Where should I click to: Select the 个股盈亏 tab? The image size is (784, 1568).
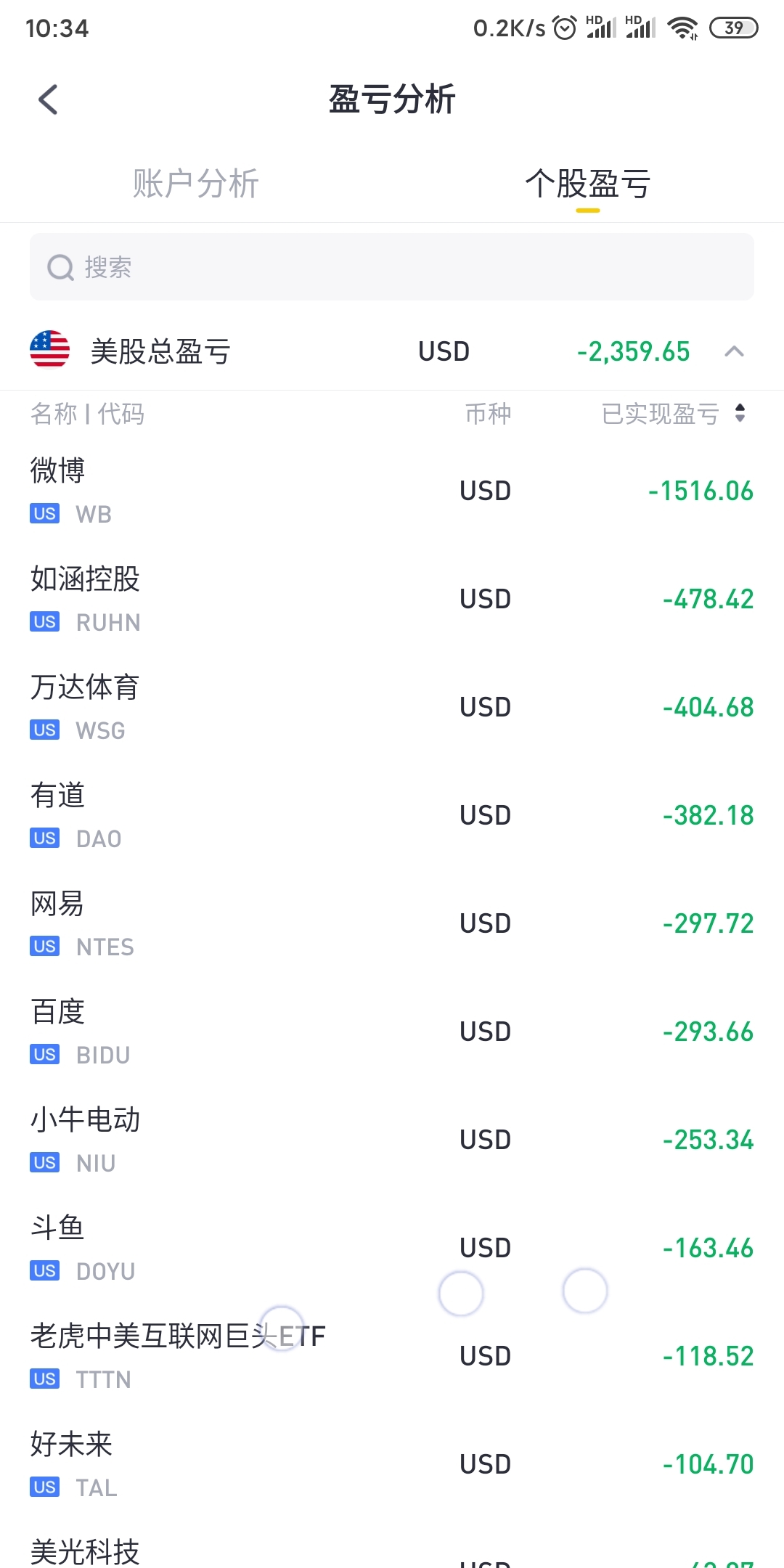(588, 183)
